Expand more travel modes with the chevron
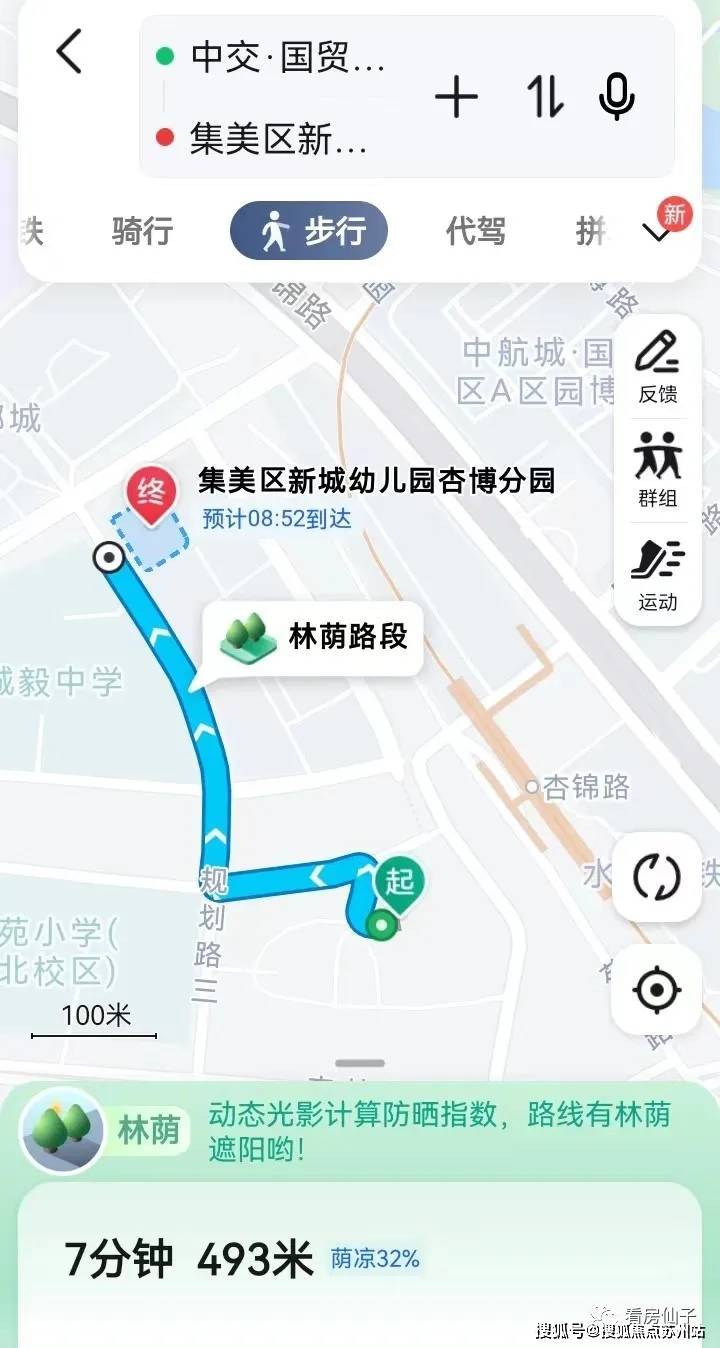The width and height of the screenshot is (720, 1348). (657, 234)
